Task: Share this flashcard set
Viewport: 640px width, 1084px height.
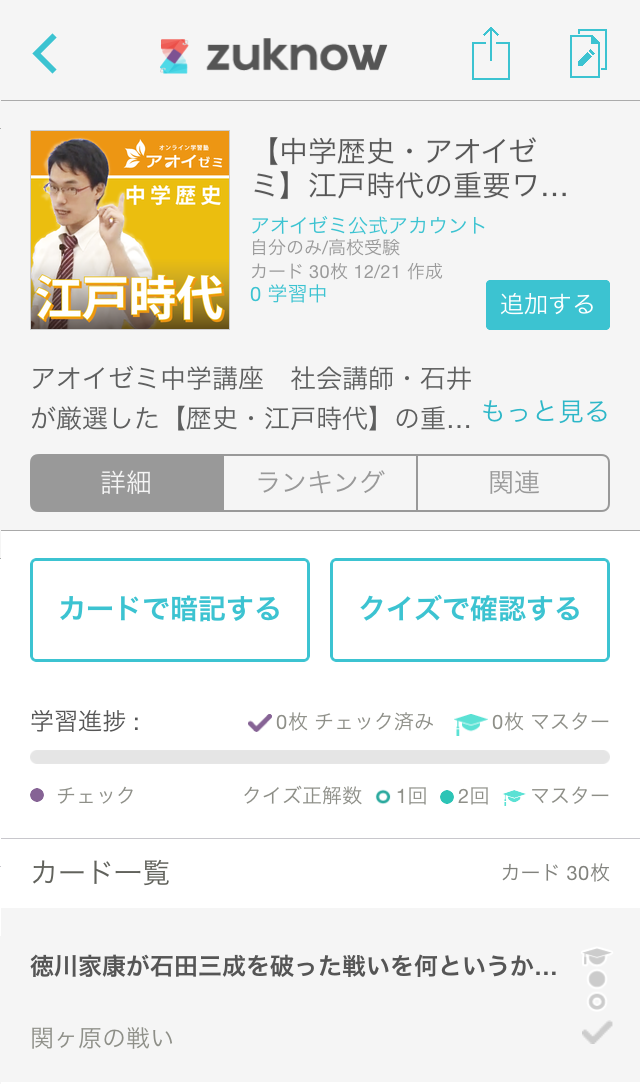Action: click(490, 54)
